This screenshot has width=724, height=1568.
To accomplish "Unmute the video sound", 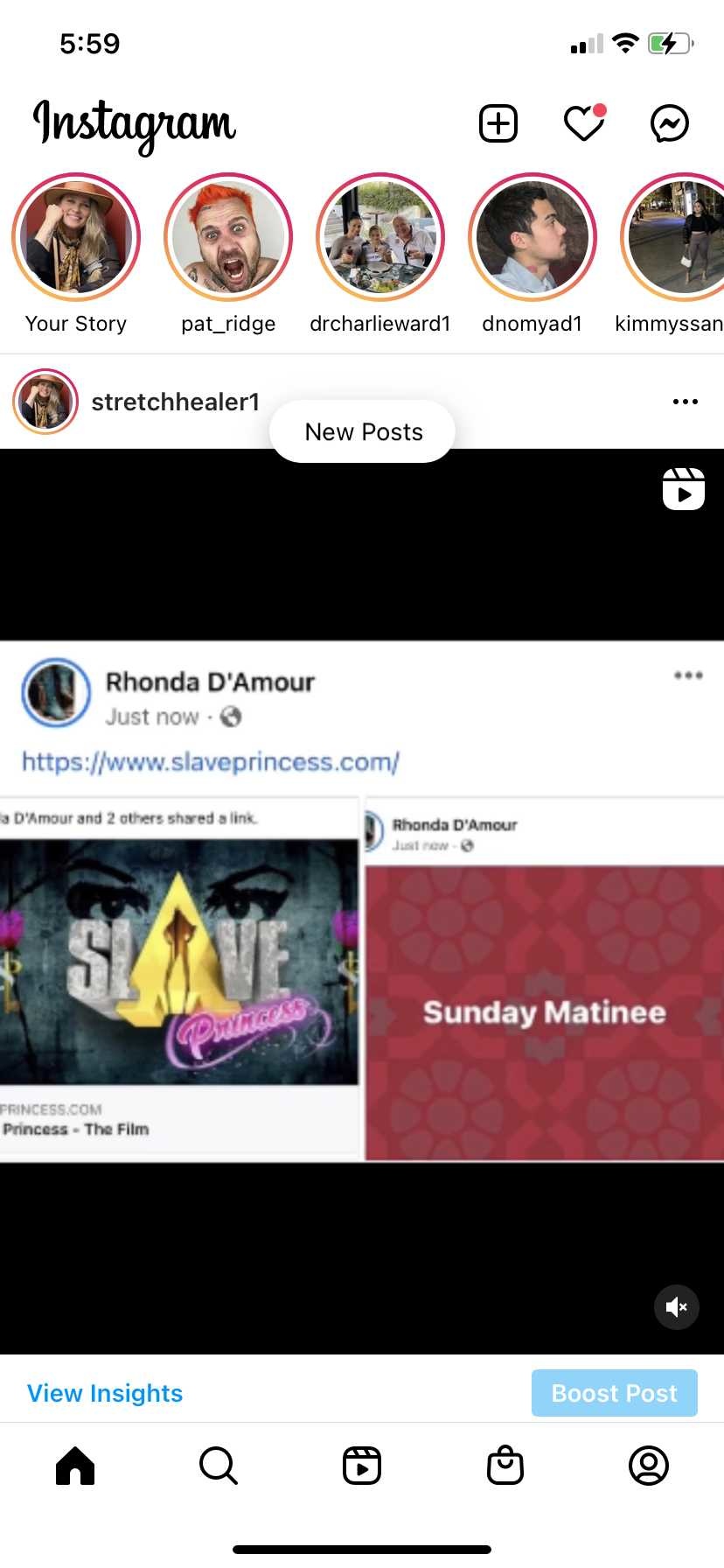I will pos(677,1307).
